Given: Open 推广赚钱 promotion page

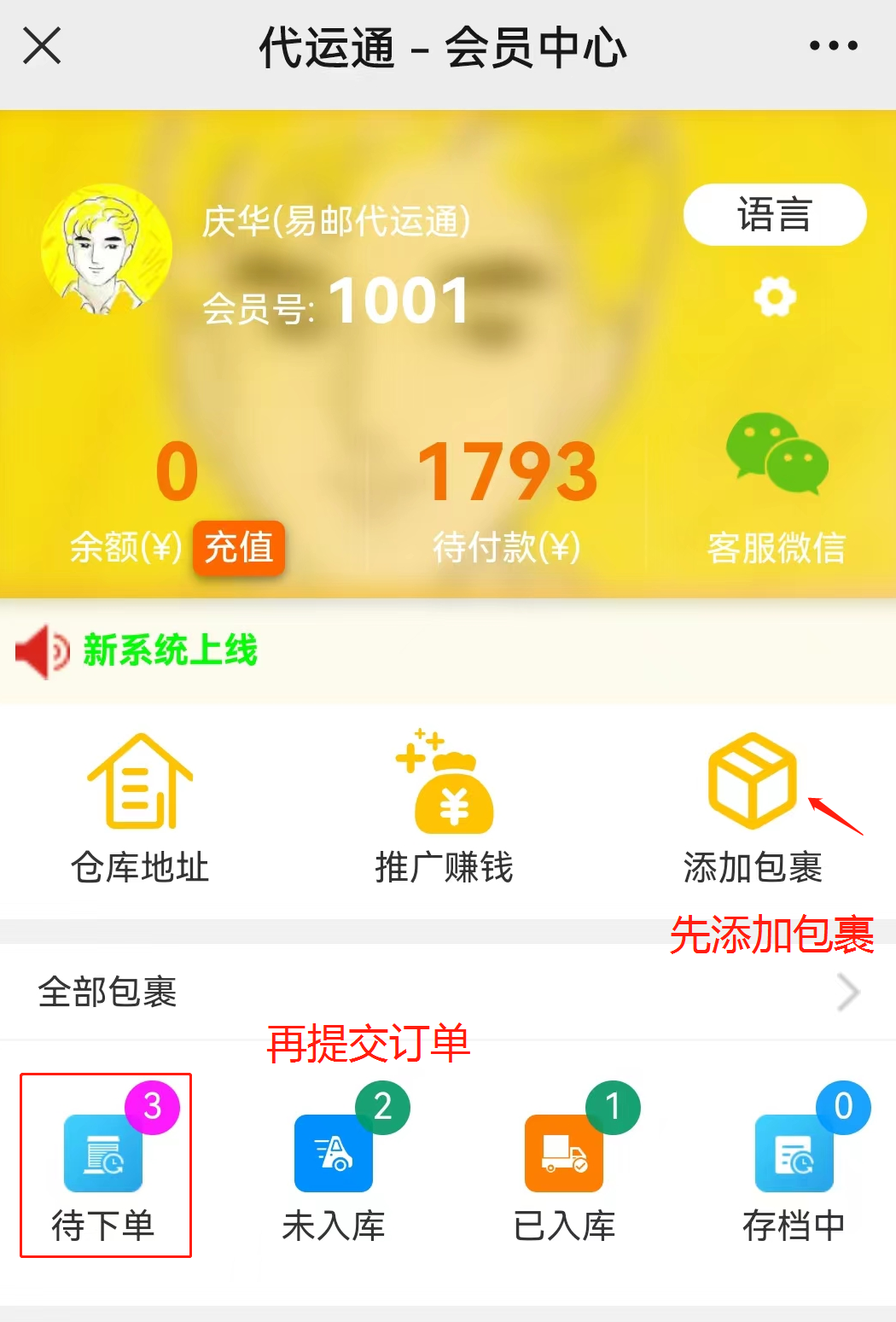Looking at the screenshot, I should (x=445, y=808).
